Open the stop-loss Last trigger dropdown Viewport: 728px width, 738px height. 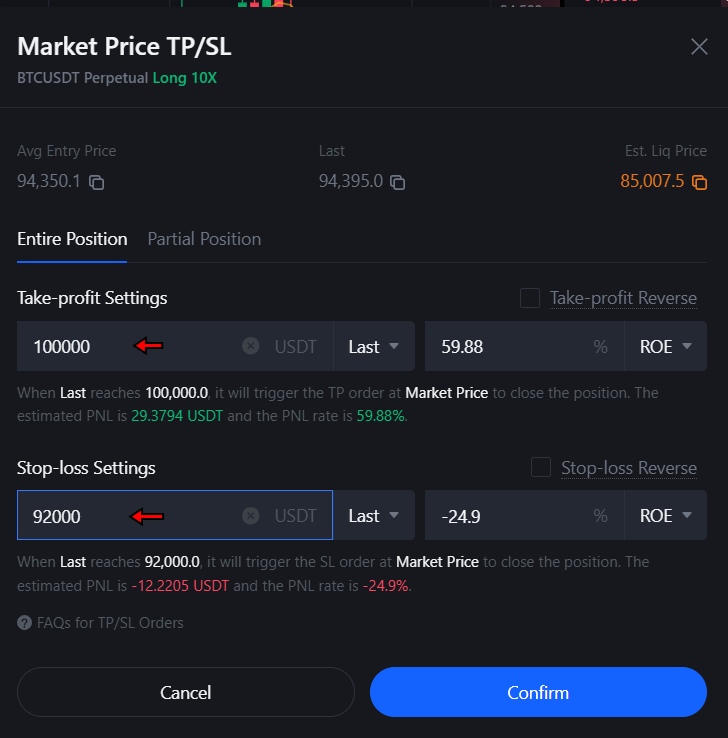pos(373,514)
